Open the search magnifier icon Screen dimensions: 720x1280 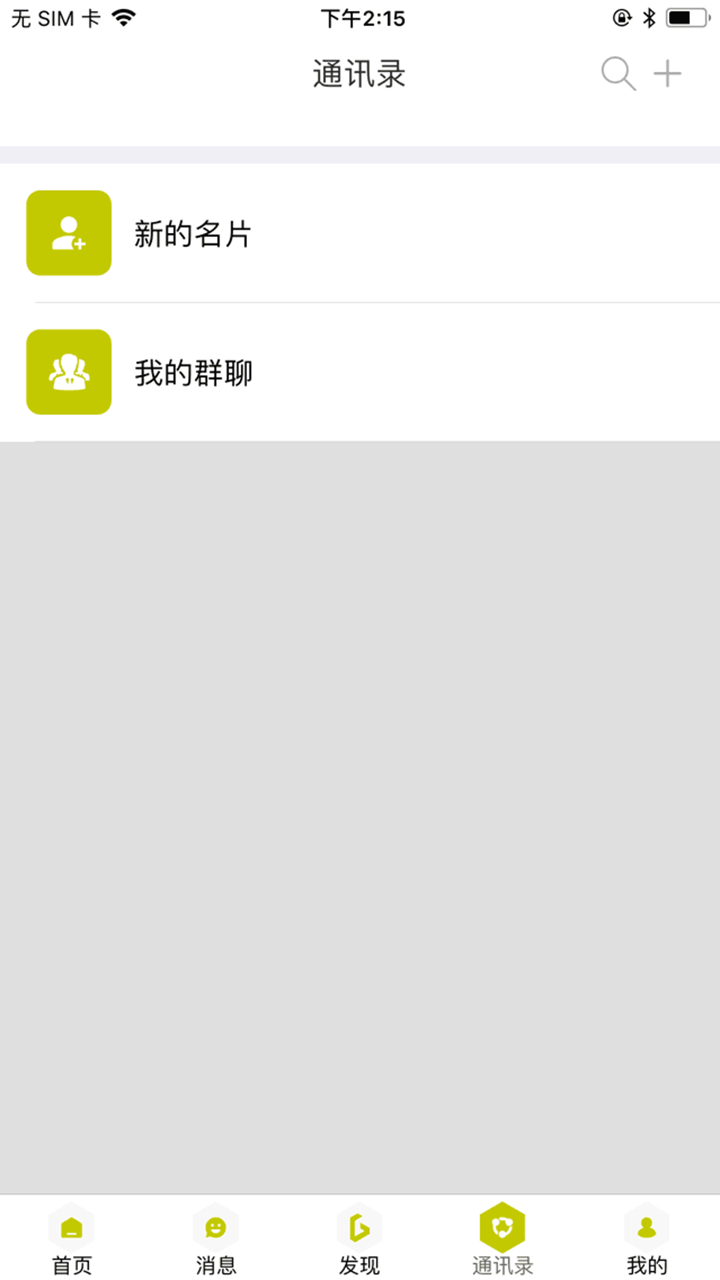618,74
